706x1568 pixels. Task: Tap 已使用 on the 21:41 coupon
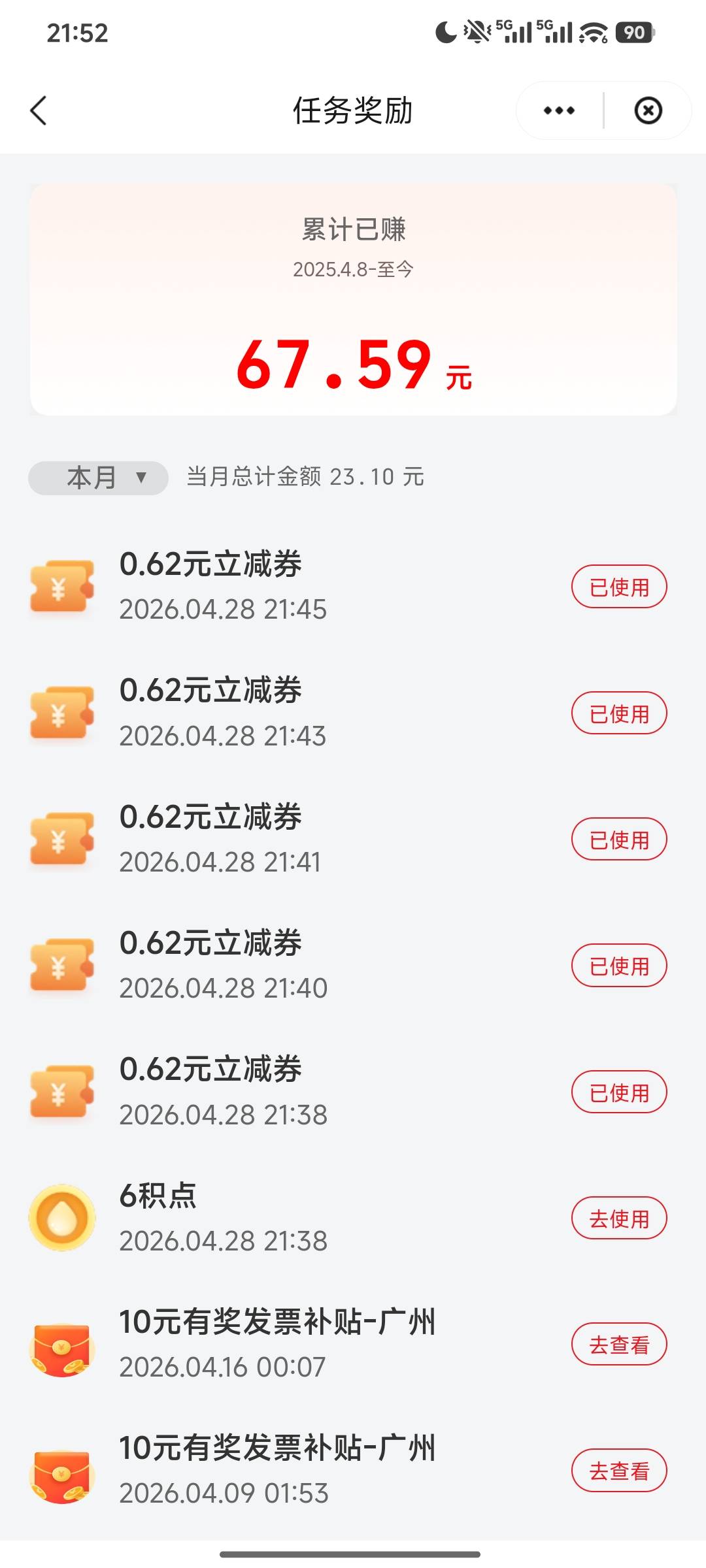[x=619, y=840]
